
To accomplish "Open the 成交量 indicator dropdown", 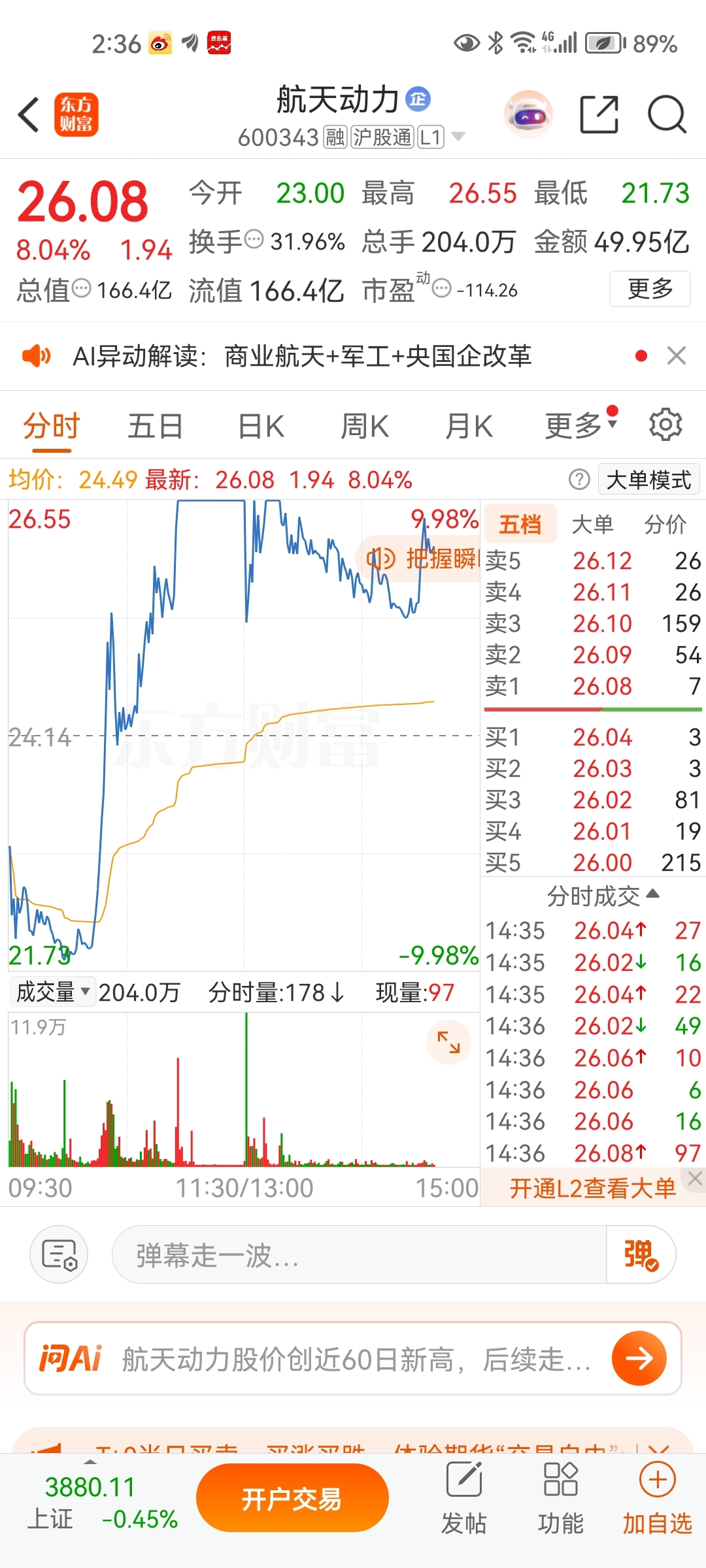I will (x=52, y=992).
